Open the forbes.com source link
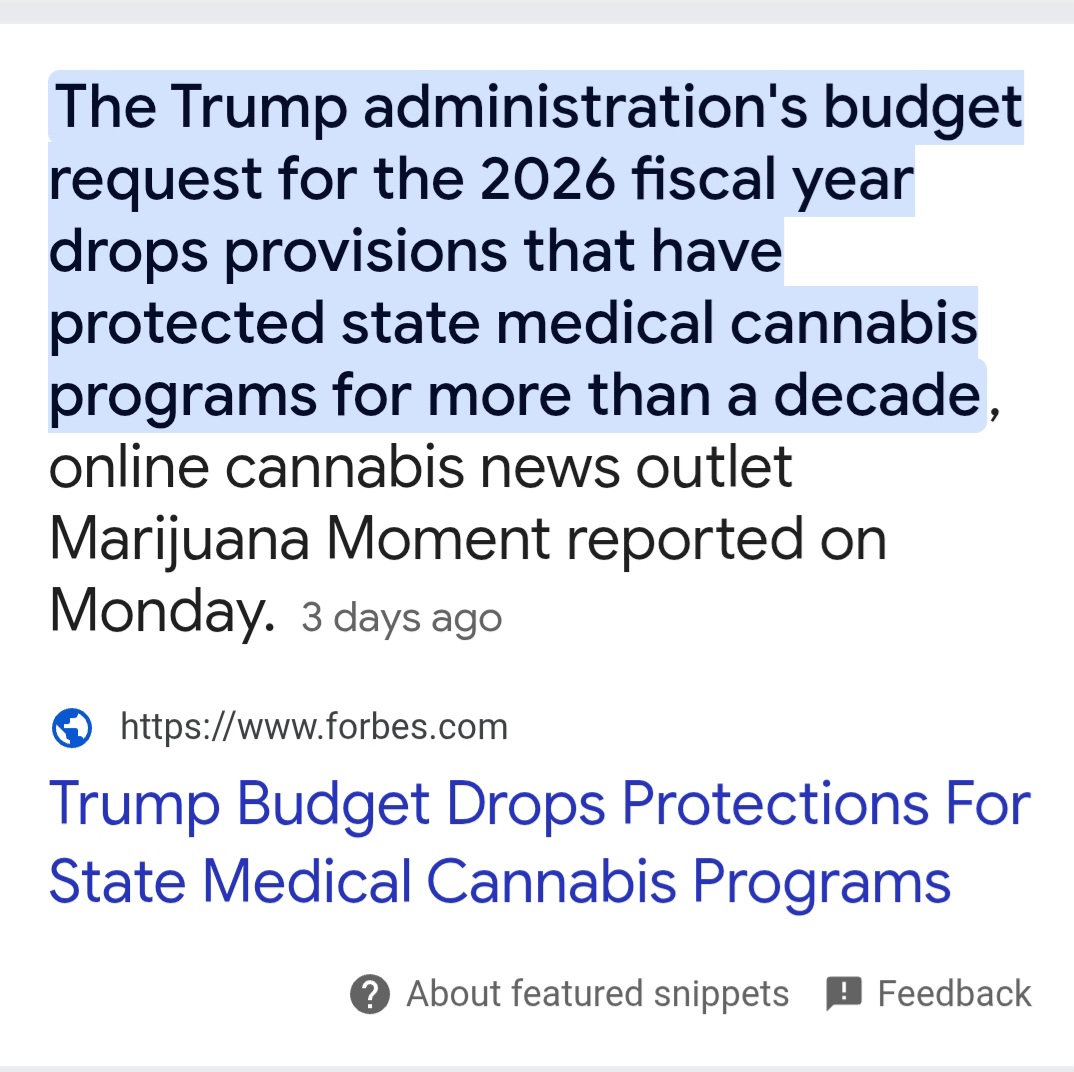1074x1072 pixels. [312, 727]
